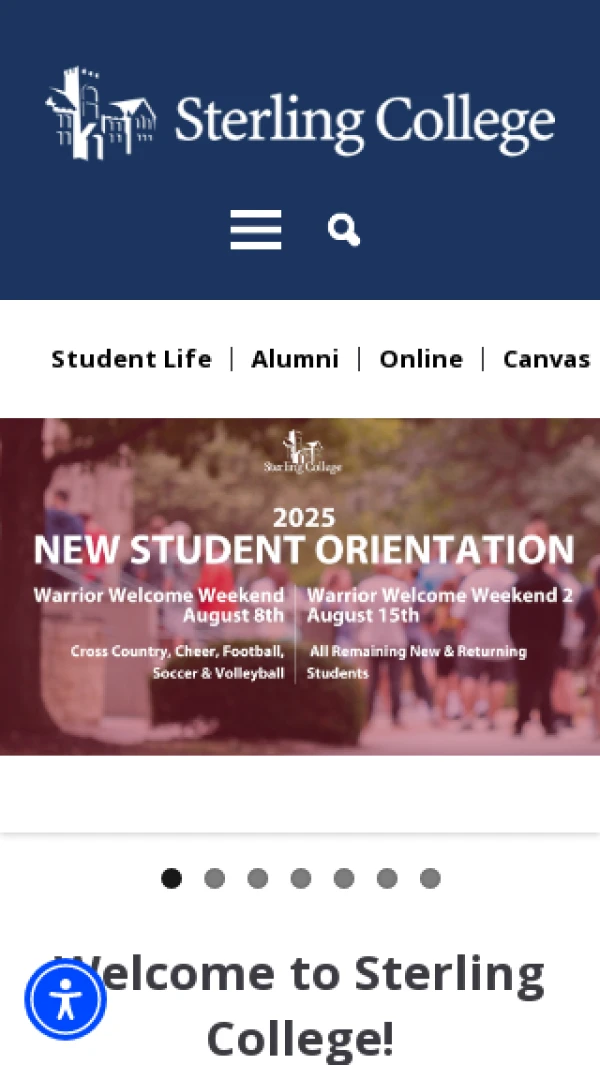Open the hamburger navigation menu

[255, 230]
